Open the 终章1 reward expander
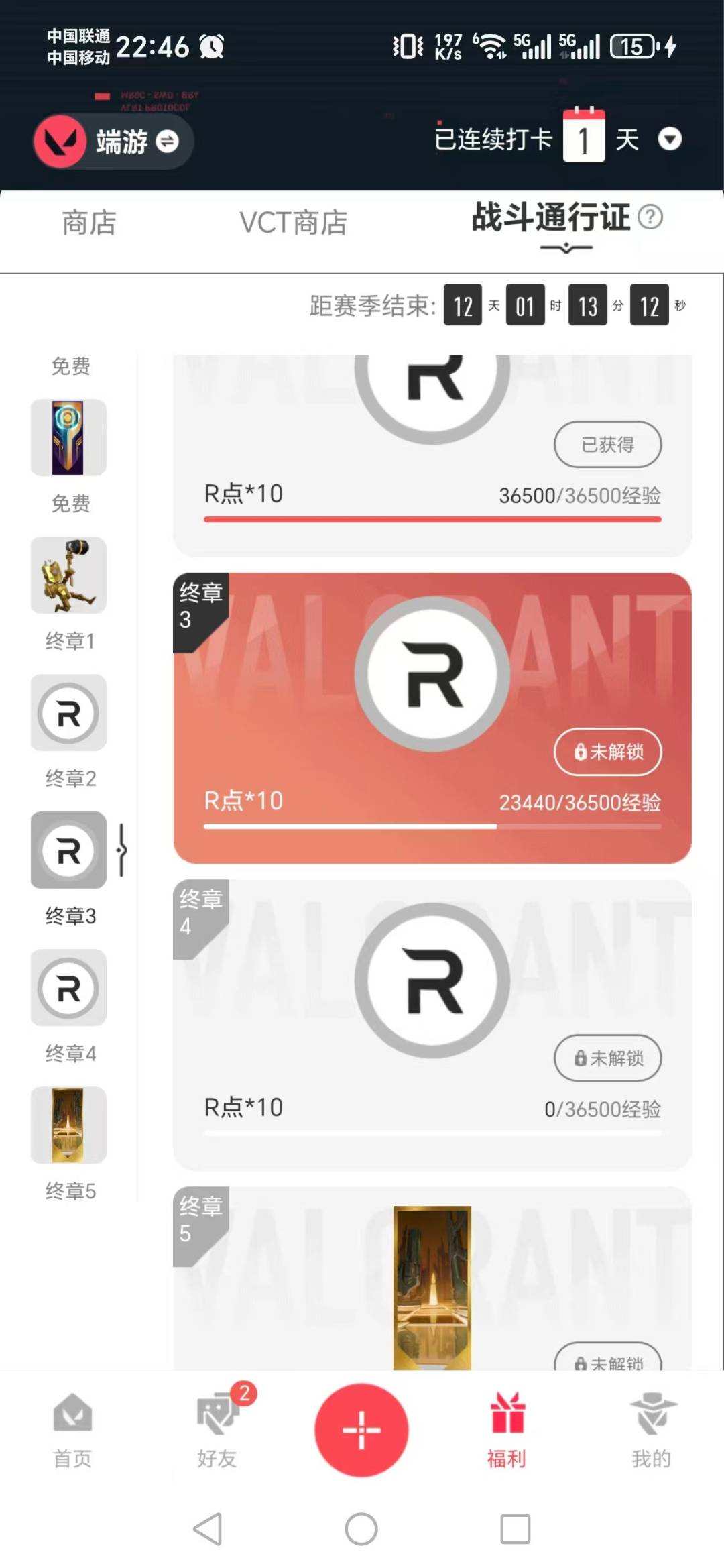The image size is (724, 1568). 69,575
